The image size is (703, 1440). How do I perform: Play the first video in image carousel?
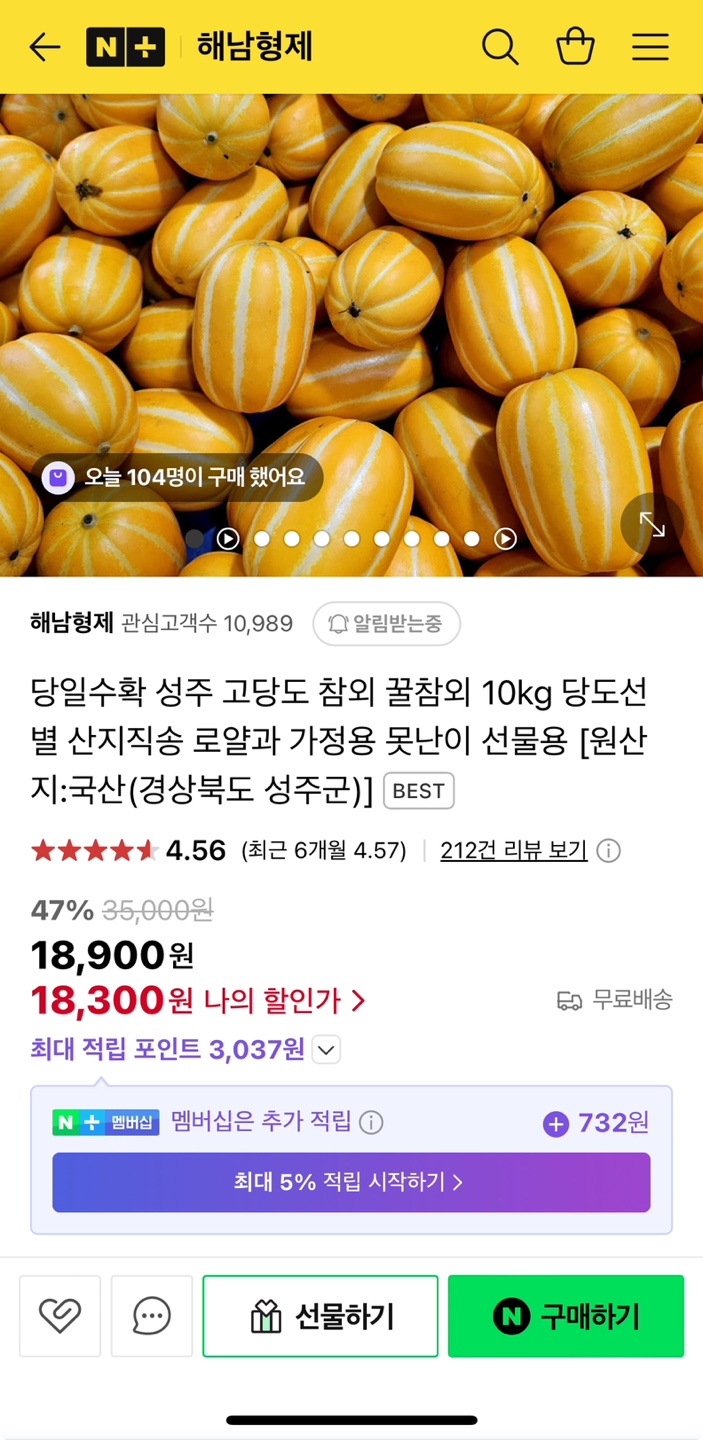click(x=228, y=539)
